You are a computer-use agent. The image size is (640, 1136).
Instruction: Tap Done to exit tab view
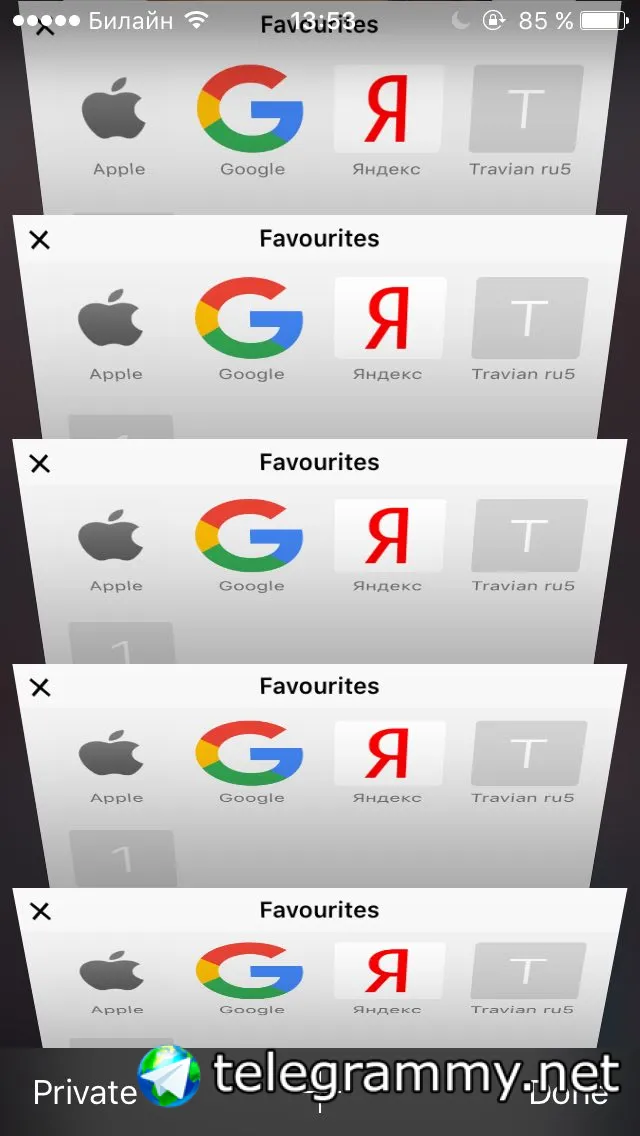(x=568, y=1094)
